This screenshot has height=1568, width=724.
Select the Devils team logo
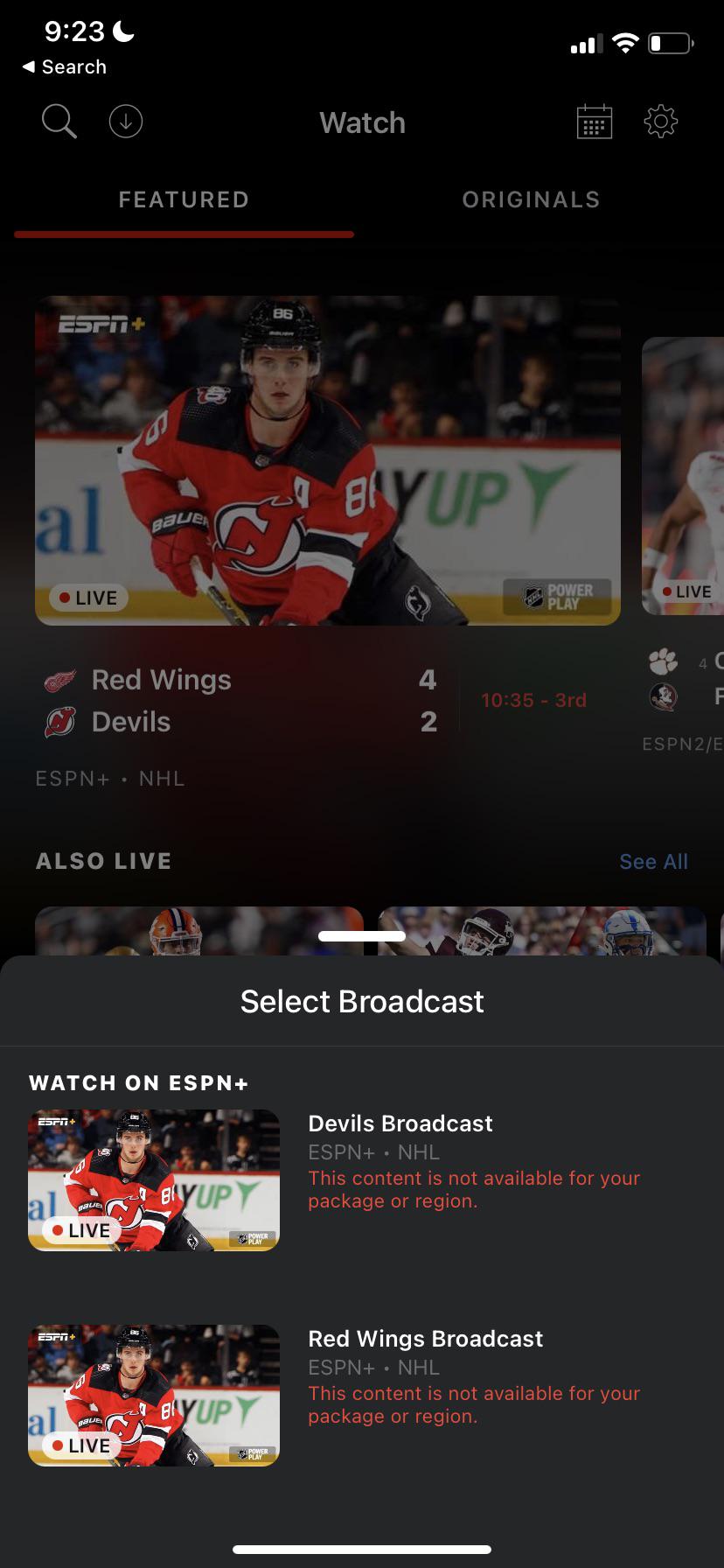pyautogui.click(x=58, y=722)
